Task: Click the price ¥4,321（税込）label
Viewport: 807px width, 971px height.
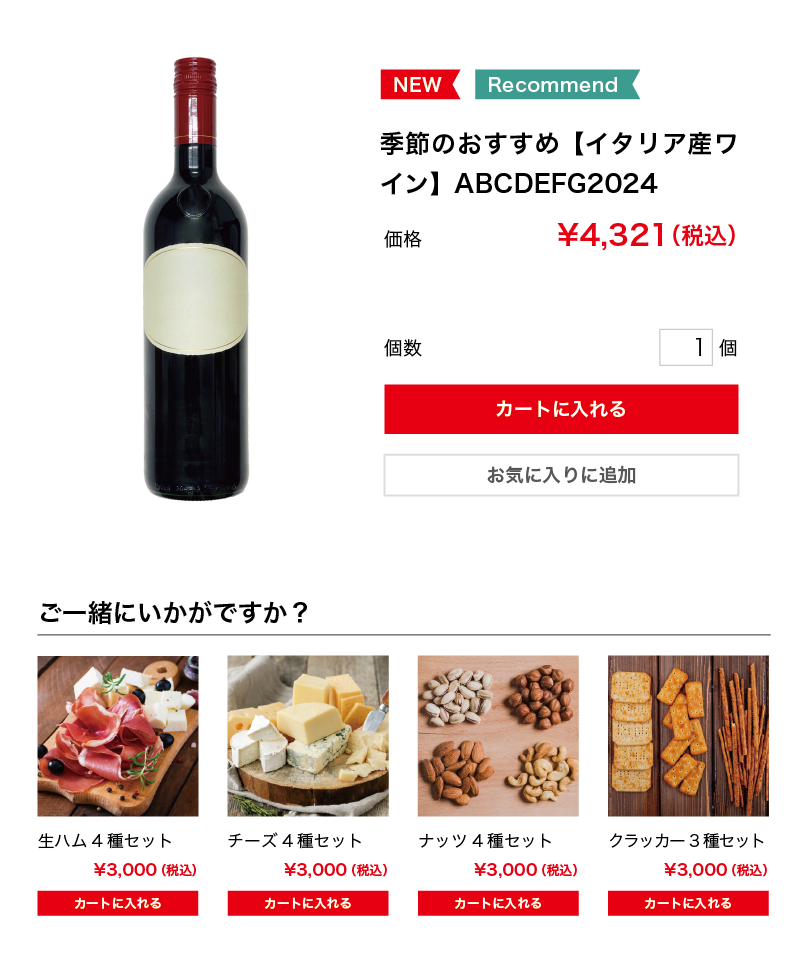Action: (646, 236)
